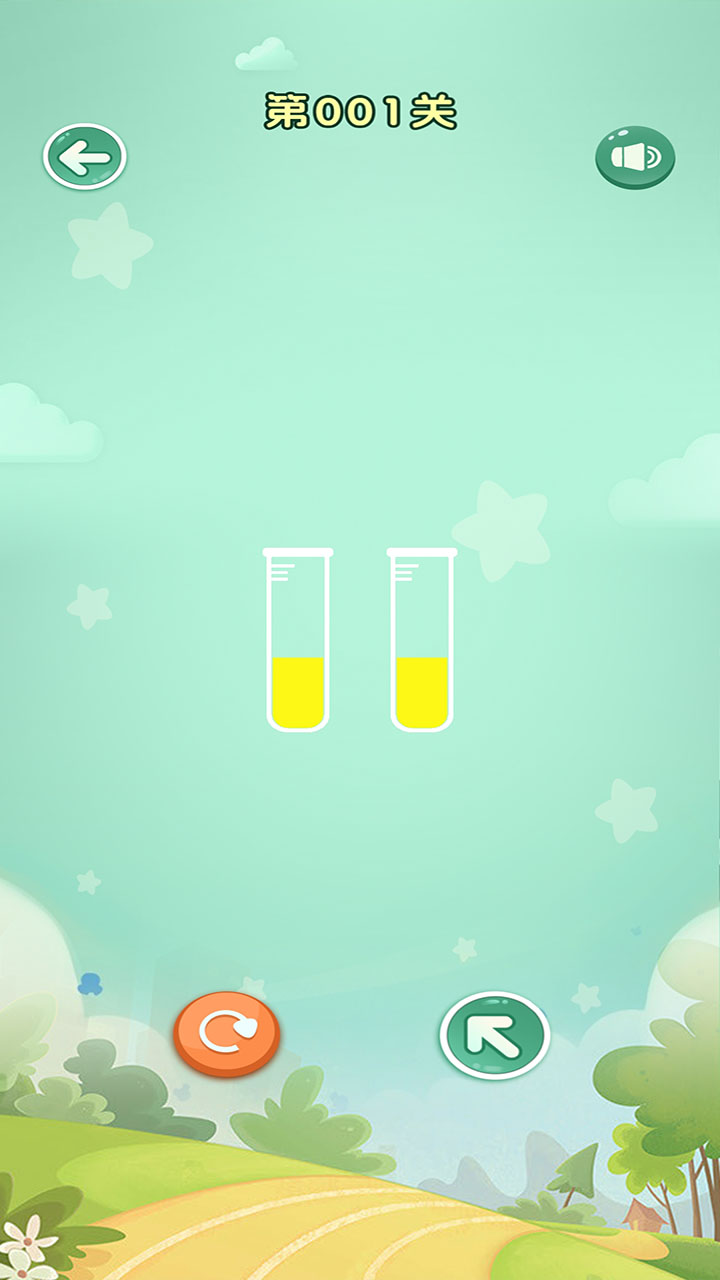The image size is (720, 1280).
Task: Restart level with orange reset button
Action: (227, 1035)
